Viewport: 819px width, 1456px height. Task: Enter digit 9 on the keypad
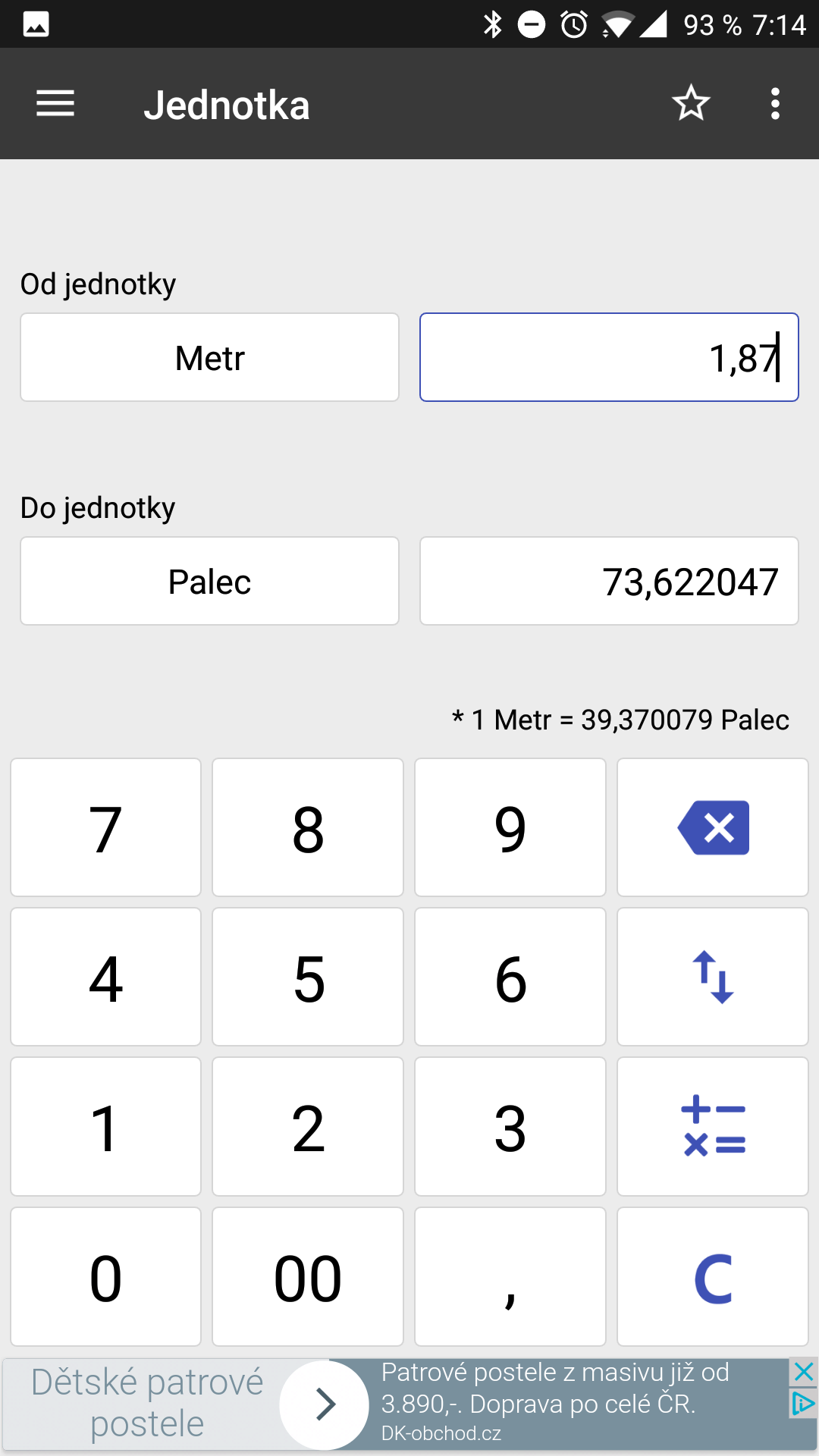tap(510, 827)
